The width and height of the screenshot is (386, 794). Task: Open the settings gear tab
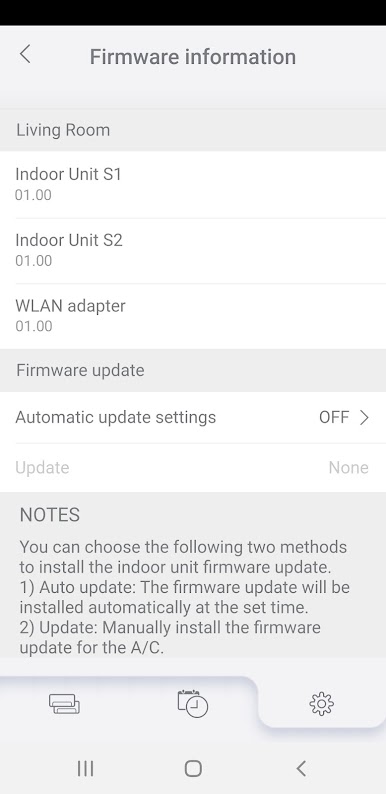pos(322,704)
